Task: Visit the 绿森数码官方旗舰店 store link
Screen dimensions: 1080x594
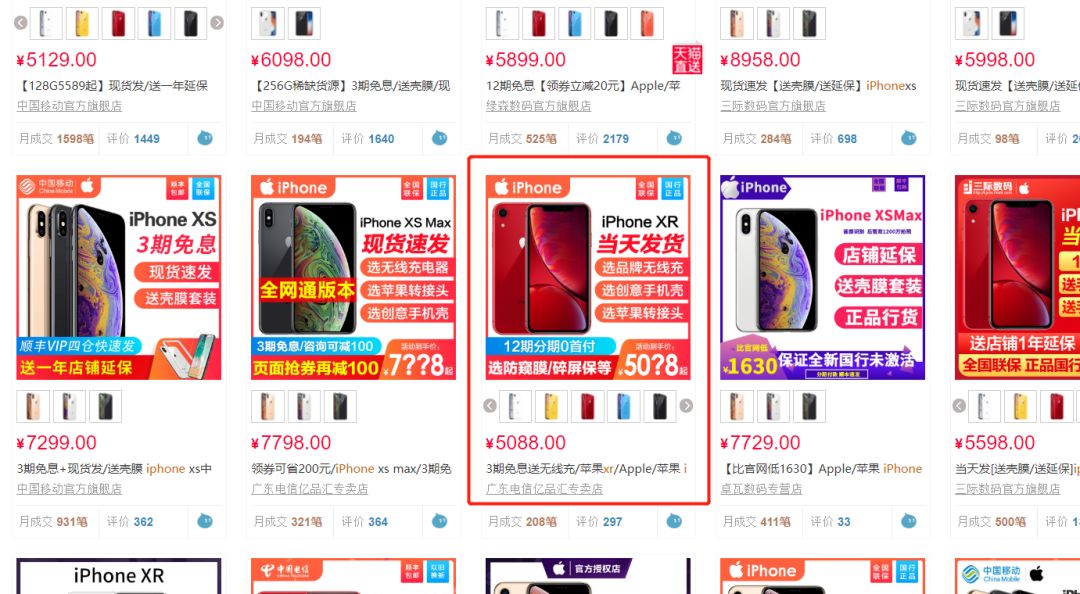Action: coord(538,106)
